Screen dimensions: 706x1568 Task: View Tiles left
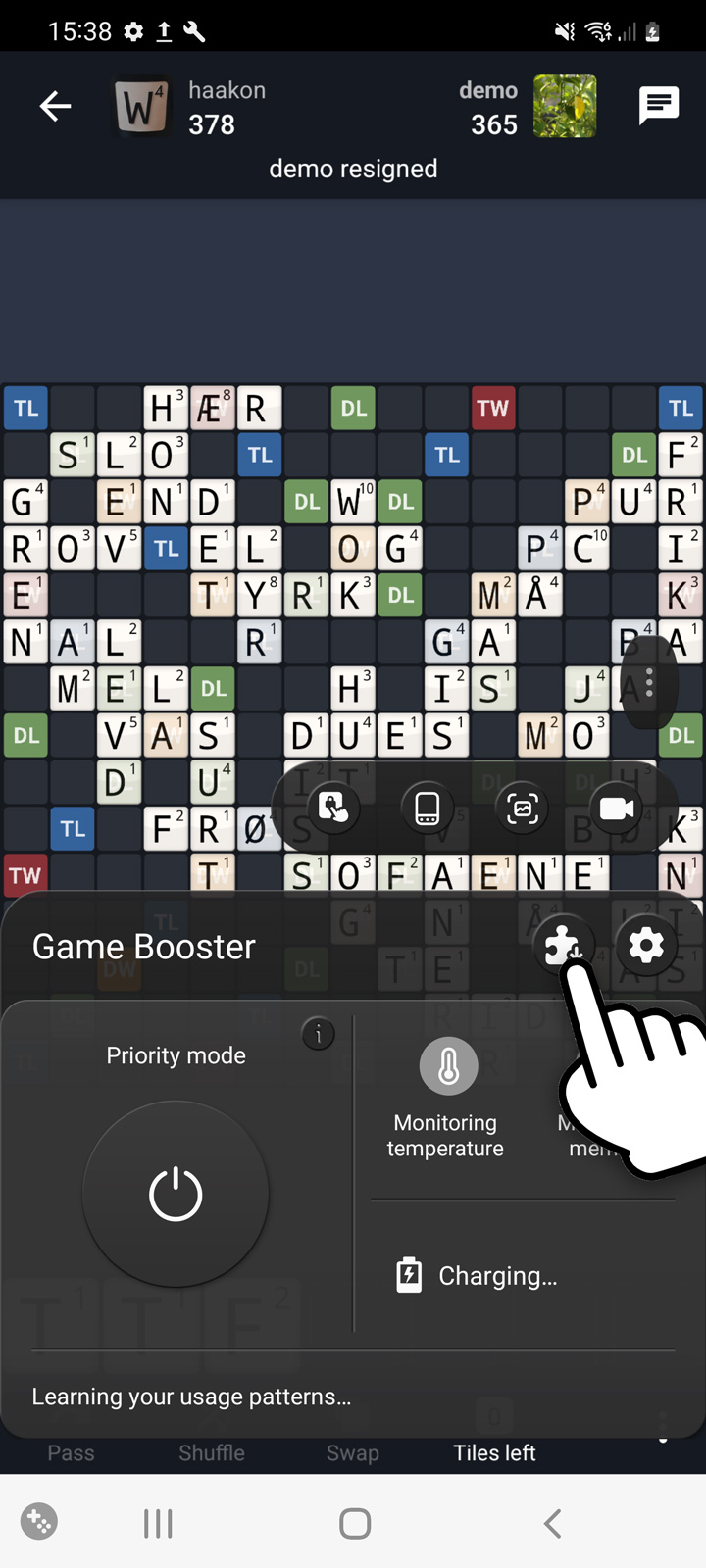[x=494, y=1452]
